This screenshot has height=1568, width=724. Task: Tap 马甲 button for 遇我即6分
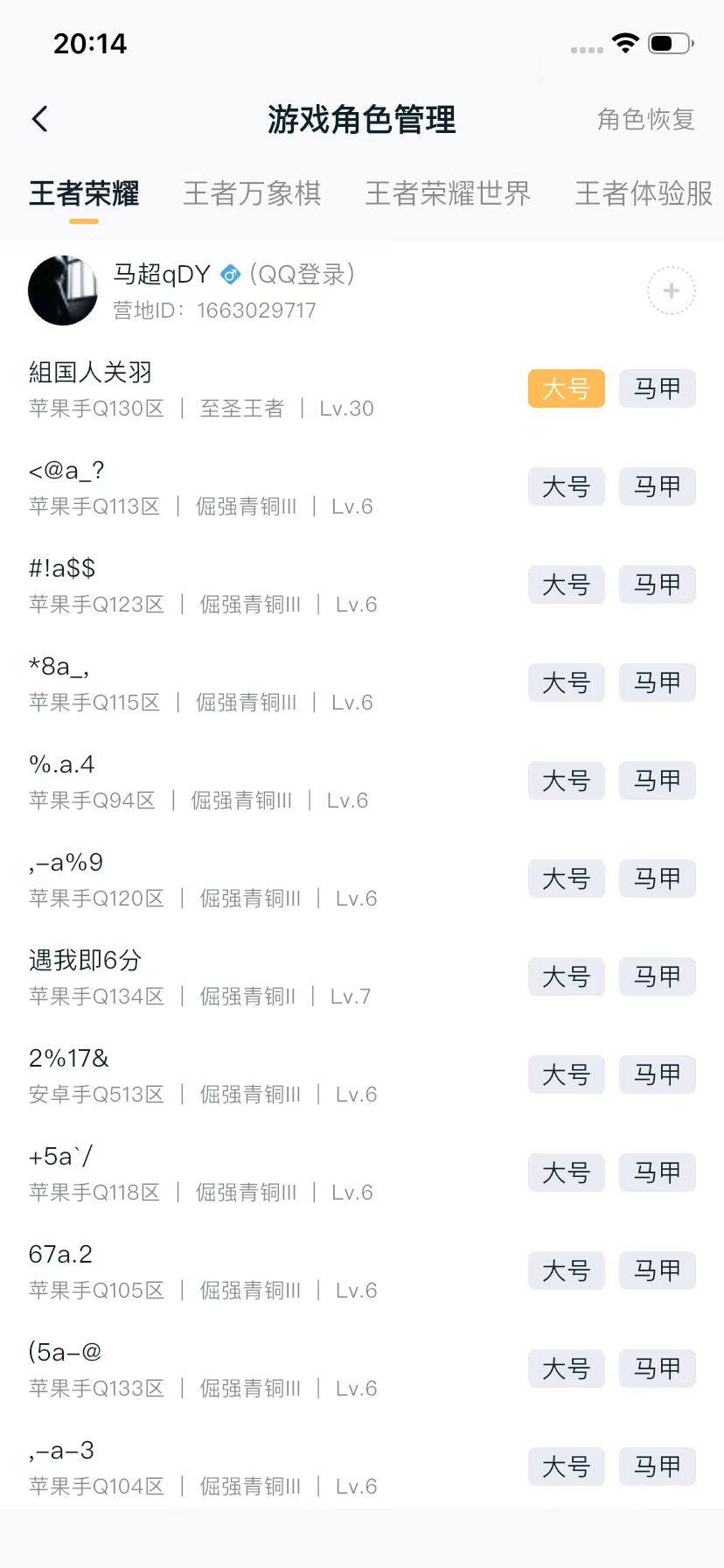click(657, 976)
